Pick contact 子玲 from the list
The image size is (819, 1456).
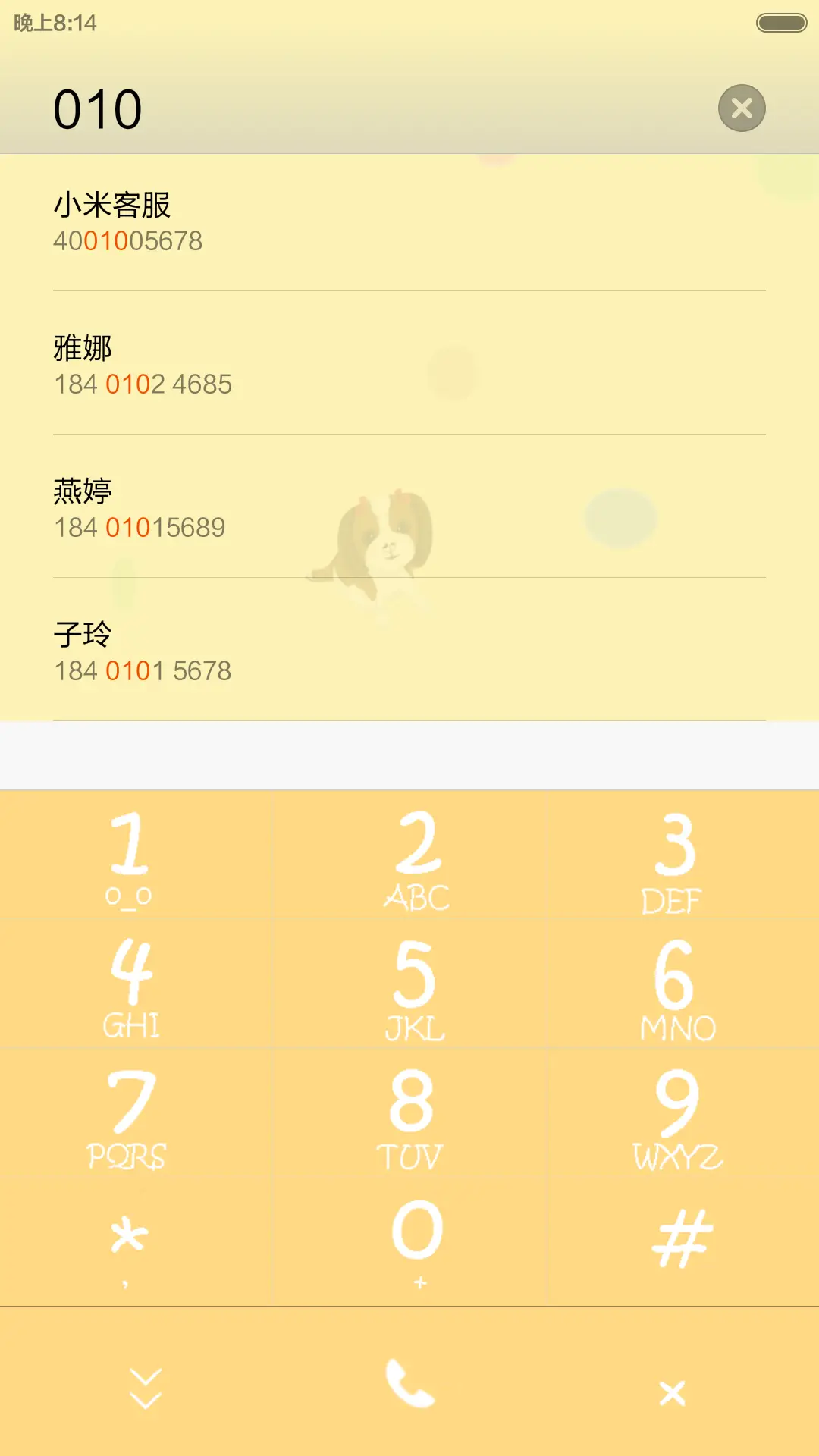coord(227,651)
